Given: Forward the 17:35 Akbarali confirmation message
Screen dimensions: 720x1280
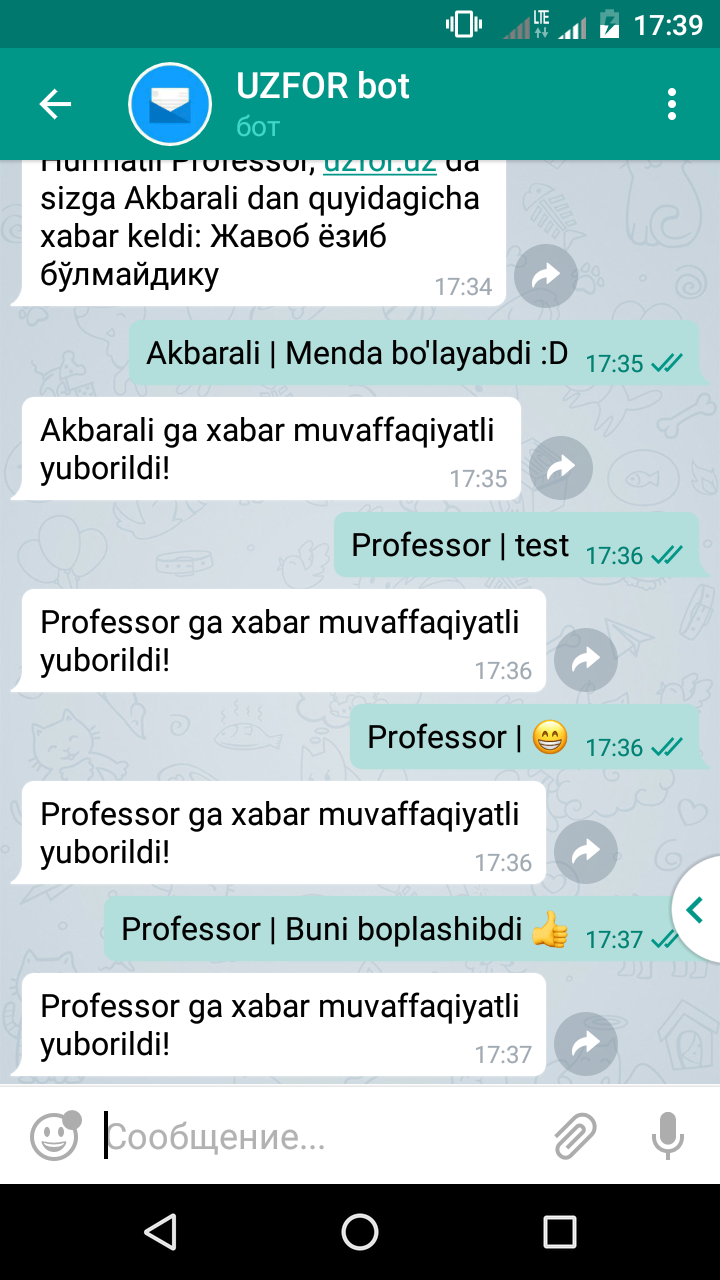Looking at the screenshot, I should point(560,468).
